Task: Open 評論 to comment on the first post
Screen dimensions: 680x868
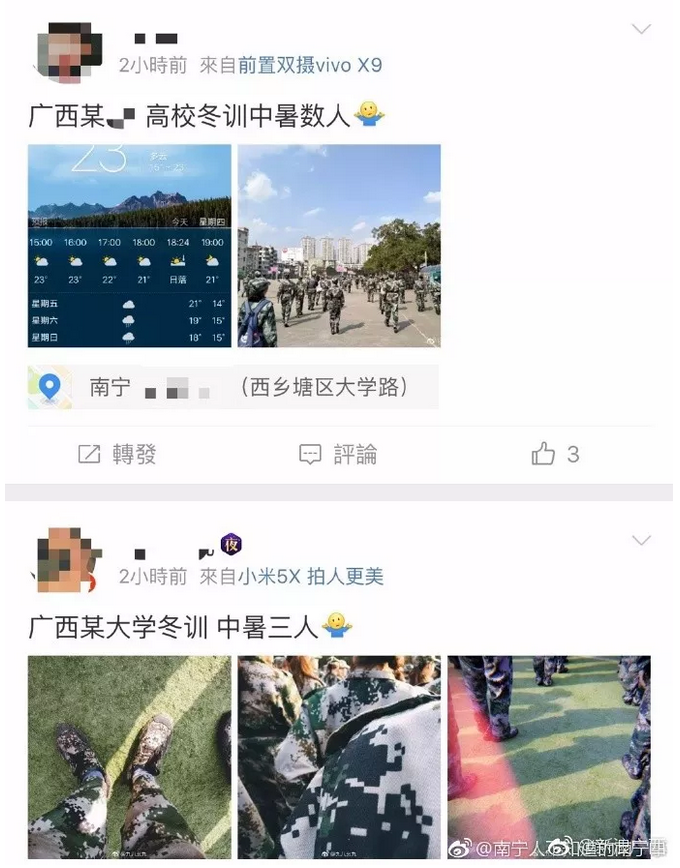Action: pyautogui.click(x=338, y=455)
